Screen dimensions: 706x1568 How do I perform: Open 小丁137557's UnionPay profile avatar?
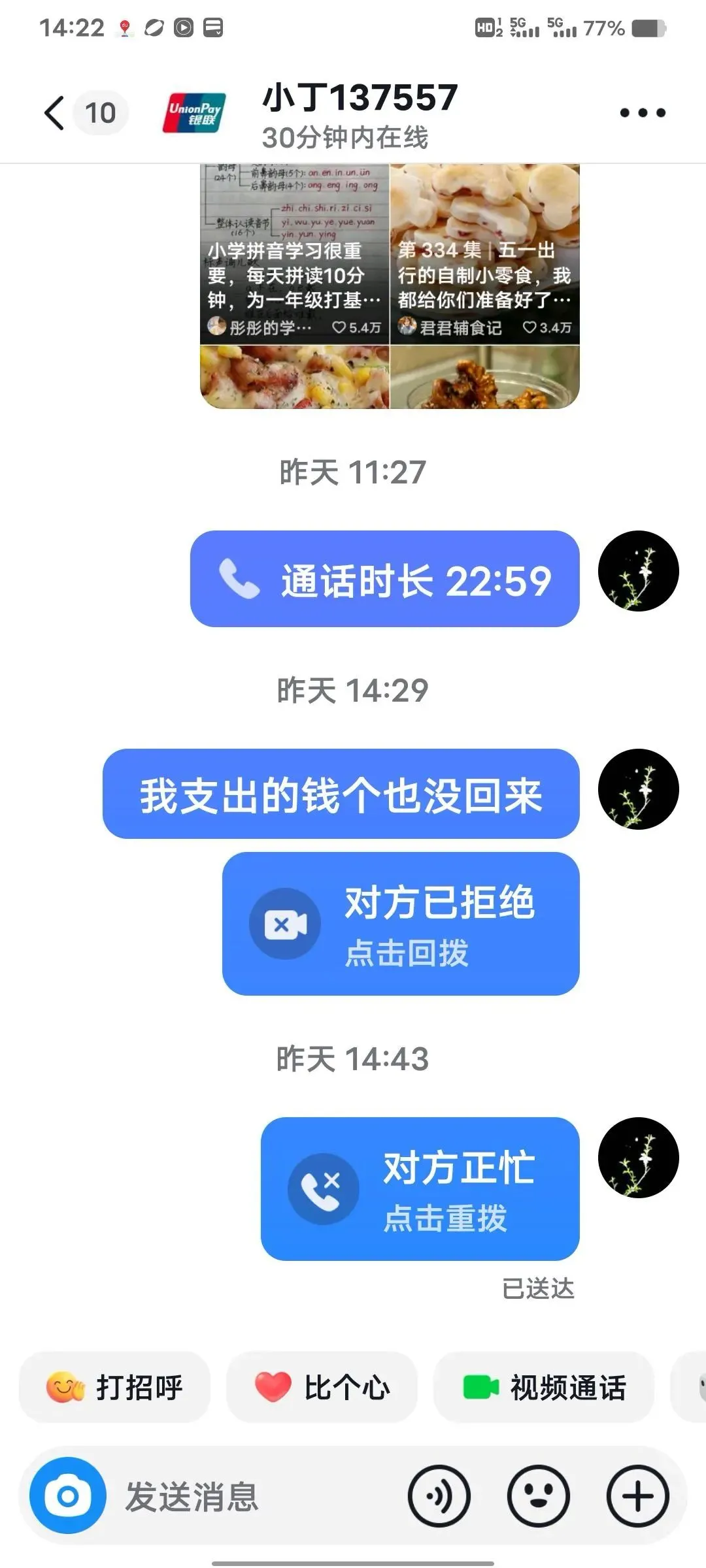[194, 113]
